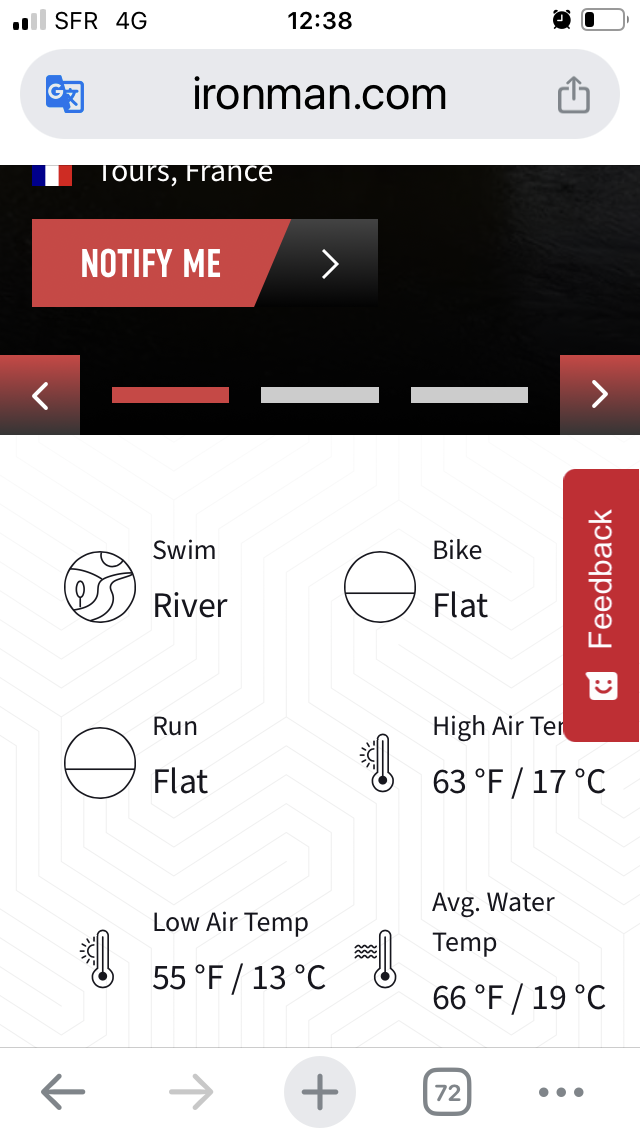Open the red Feedback side tab
640x1136 pixels.
click(x=602, y=605)
